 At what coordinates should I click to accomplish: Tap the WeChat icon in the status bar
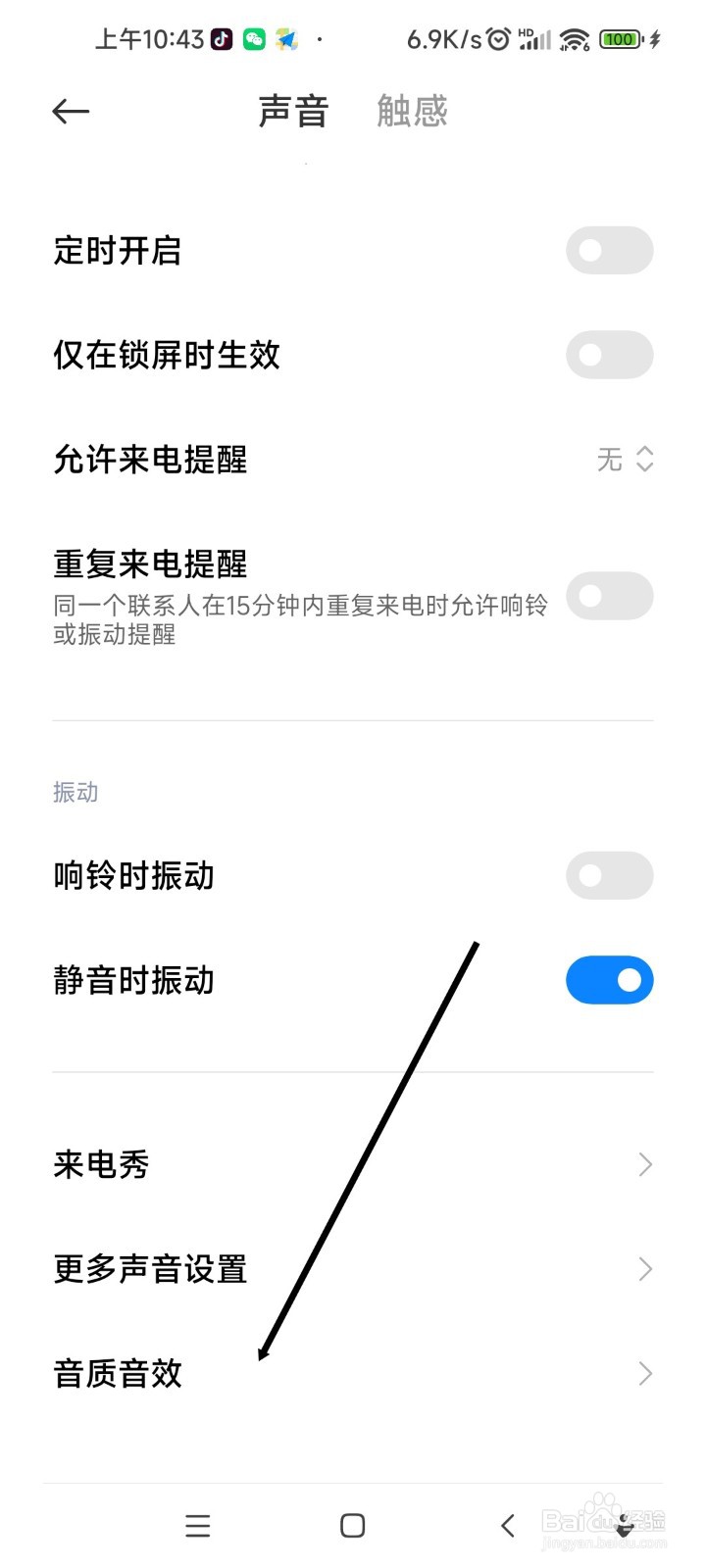coord(255,39)
